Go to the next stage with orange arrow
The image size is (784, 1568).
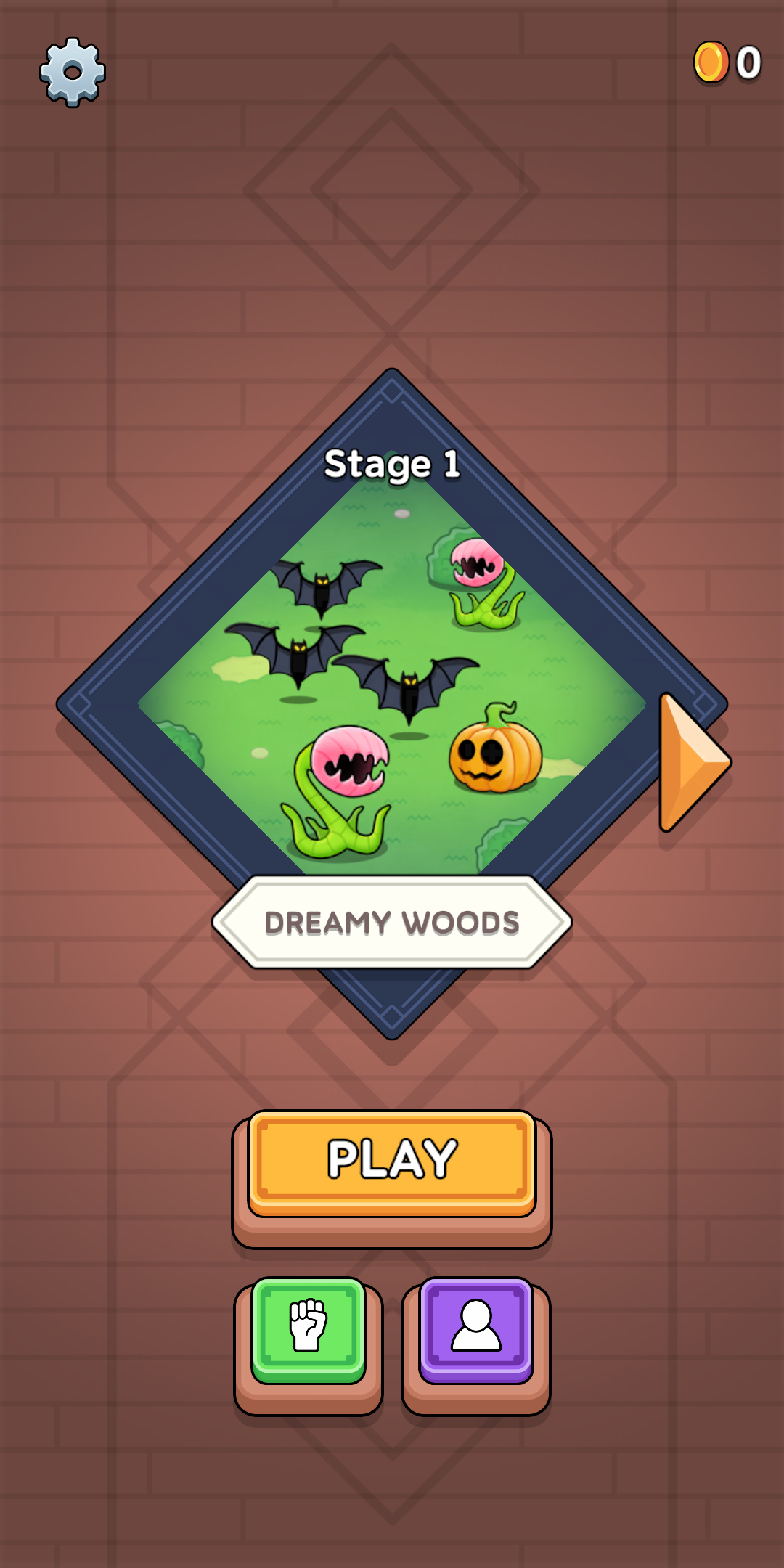click(x=695, y=761)
